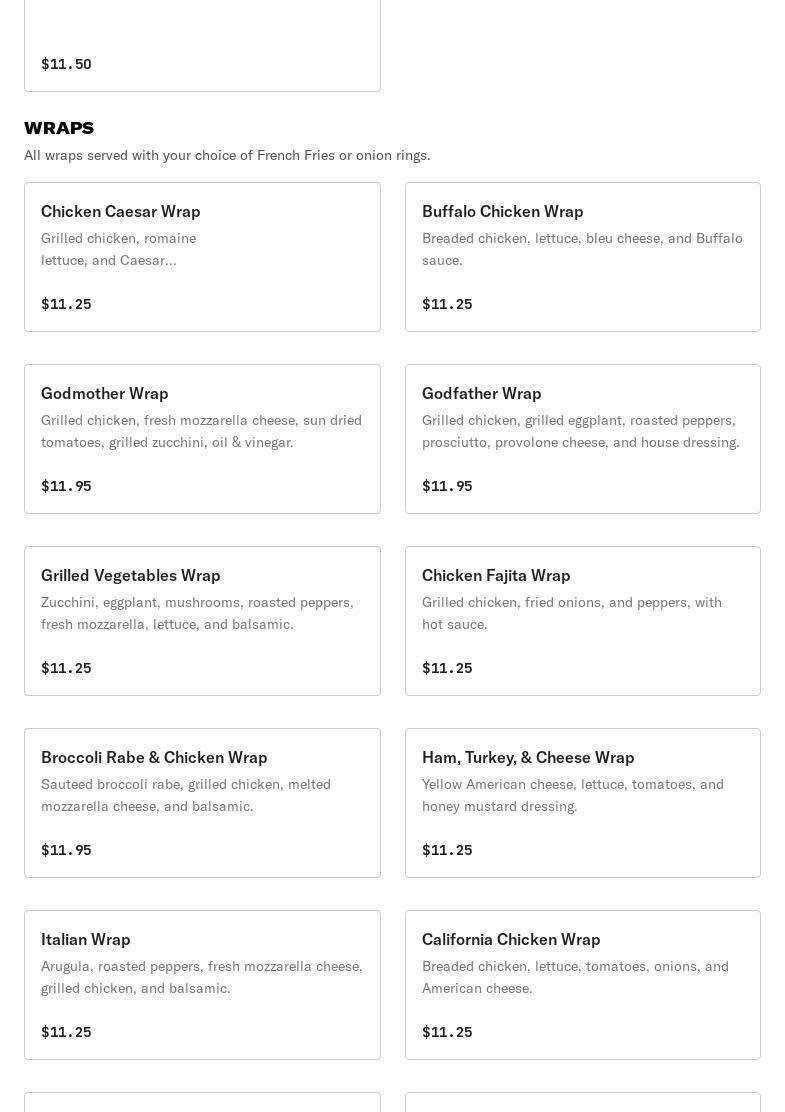Tap the Broccoli Rabe & Chicken Wrap card
Viewport: 785px width, 1112px height.
coord(202,803)
